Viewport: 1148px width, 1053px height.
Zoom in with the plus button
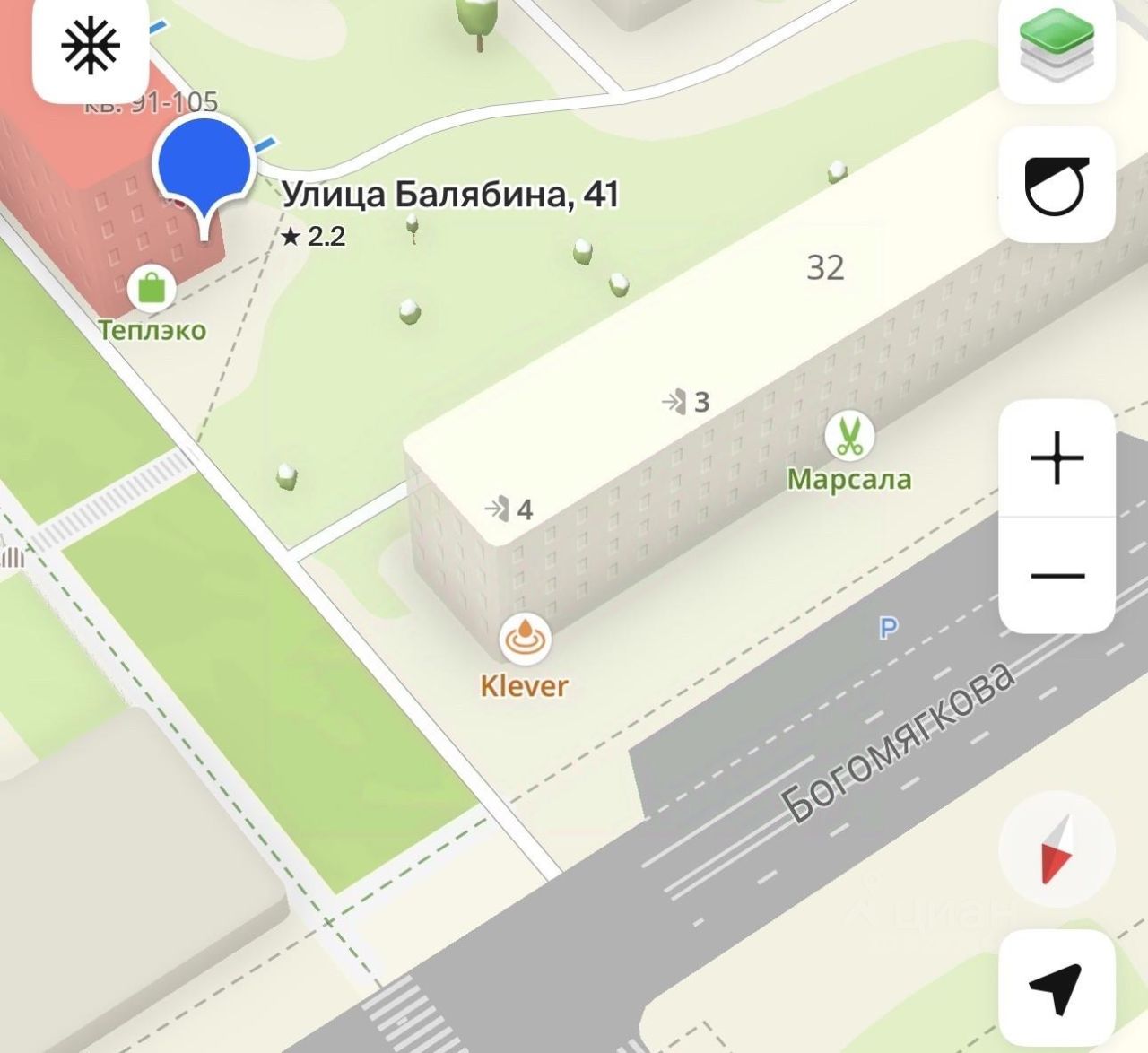coord(1057,458)
